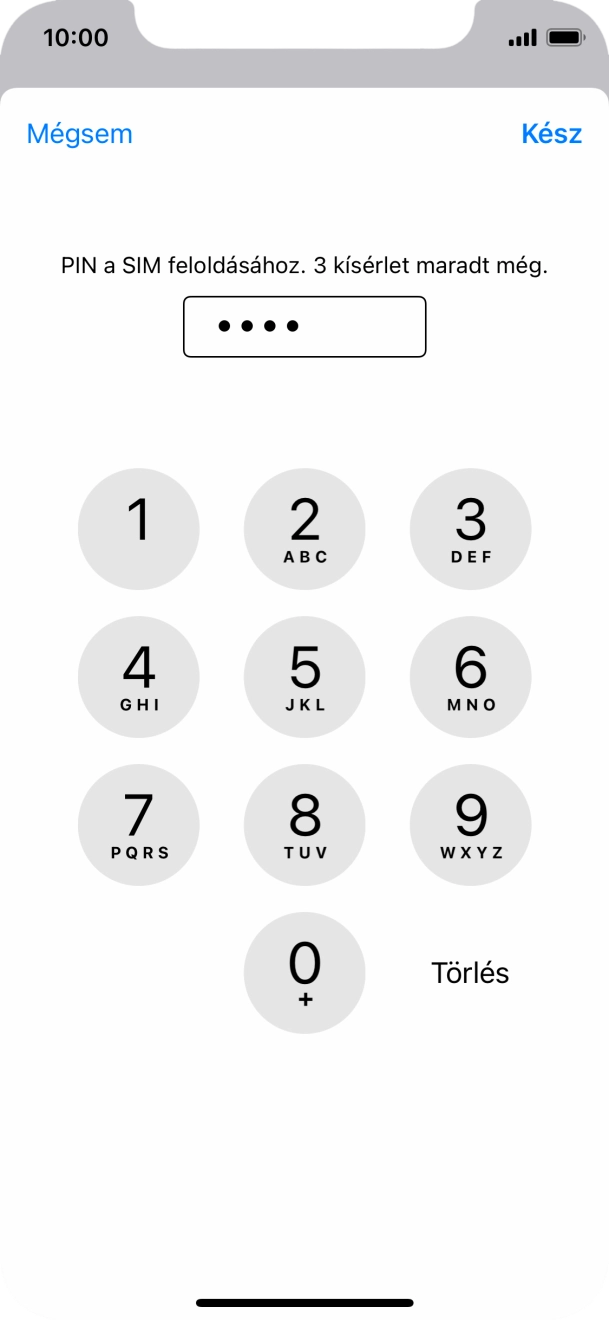Tap the 0 key

tap(304, 973)
